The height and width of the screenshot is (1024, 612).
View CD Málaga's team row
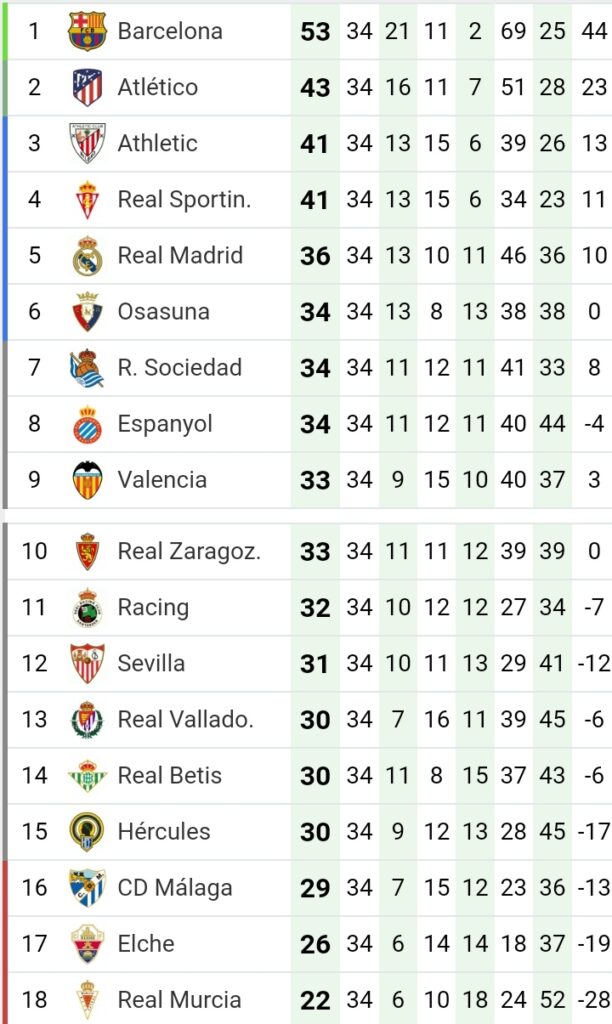(x=306, y=888)
